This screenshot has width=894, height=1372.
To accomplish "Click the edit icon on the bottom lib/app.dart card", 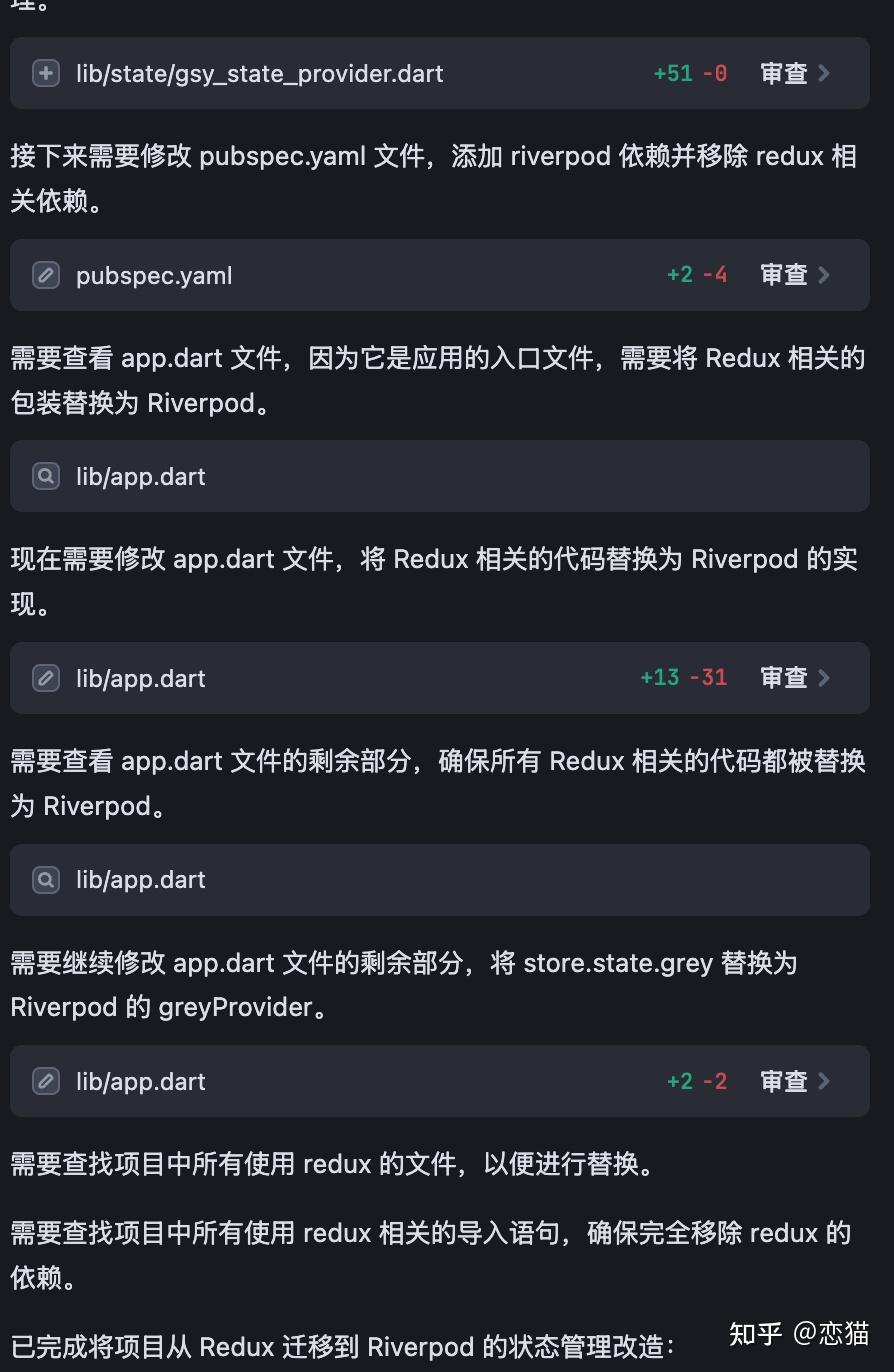I will (x=46, y=1081).
